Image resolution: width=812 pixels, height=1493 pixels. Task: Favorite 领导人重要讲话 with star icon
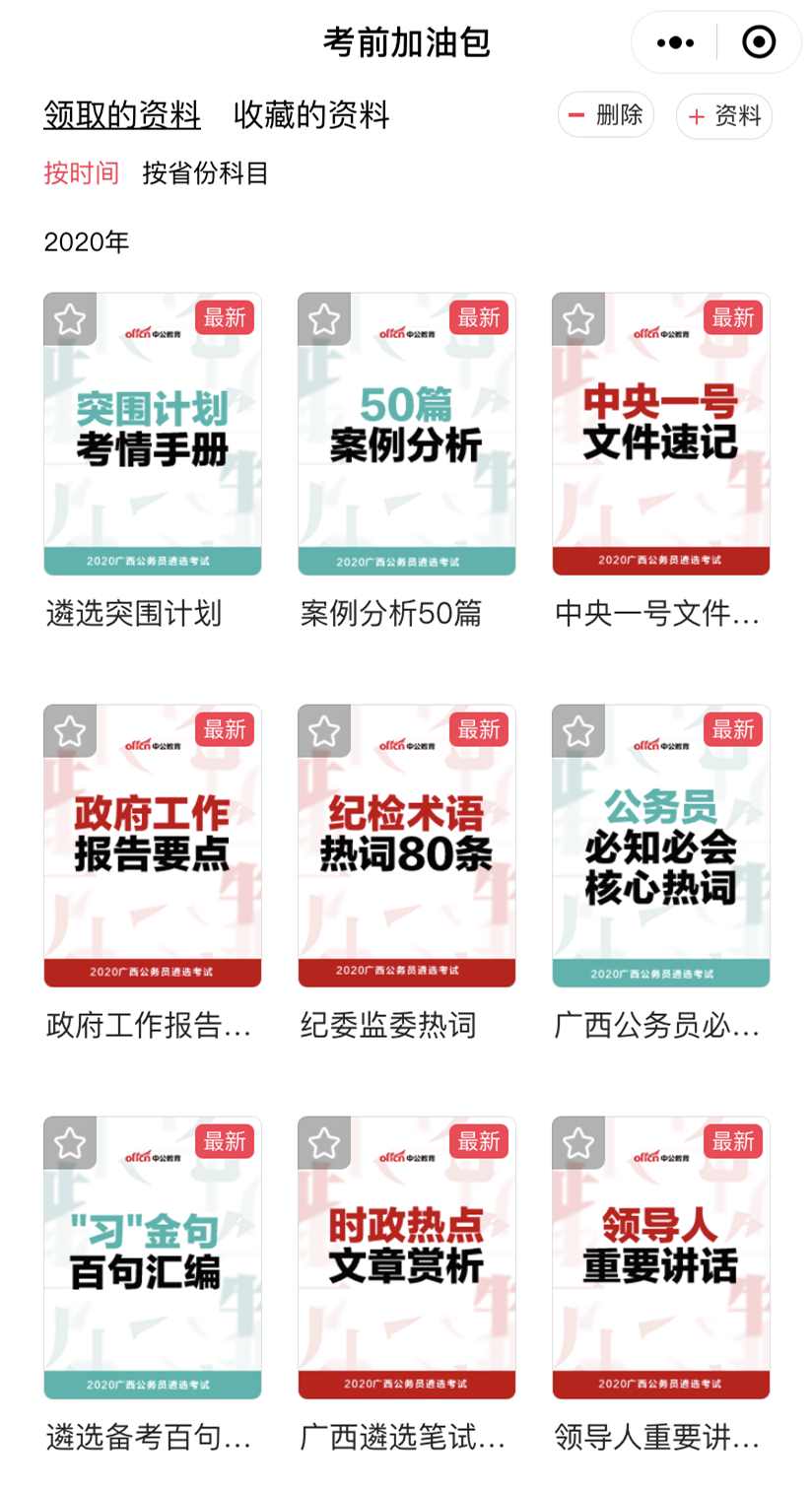point(578,1143)
